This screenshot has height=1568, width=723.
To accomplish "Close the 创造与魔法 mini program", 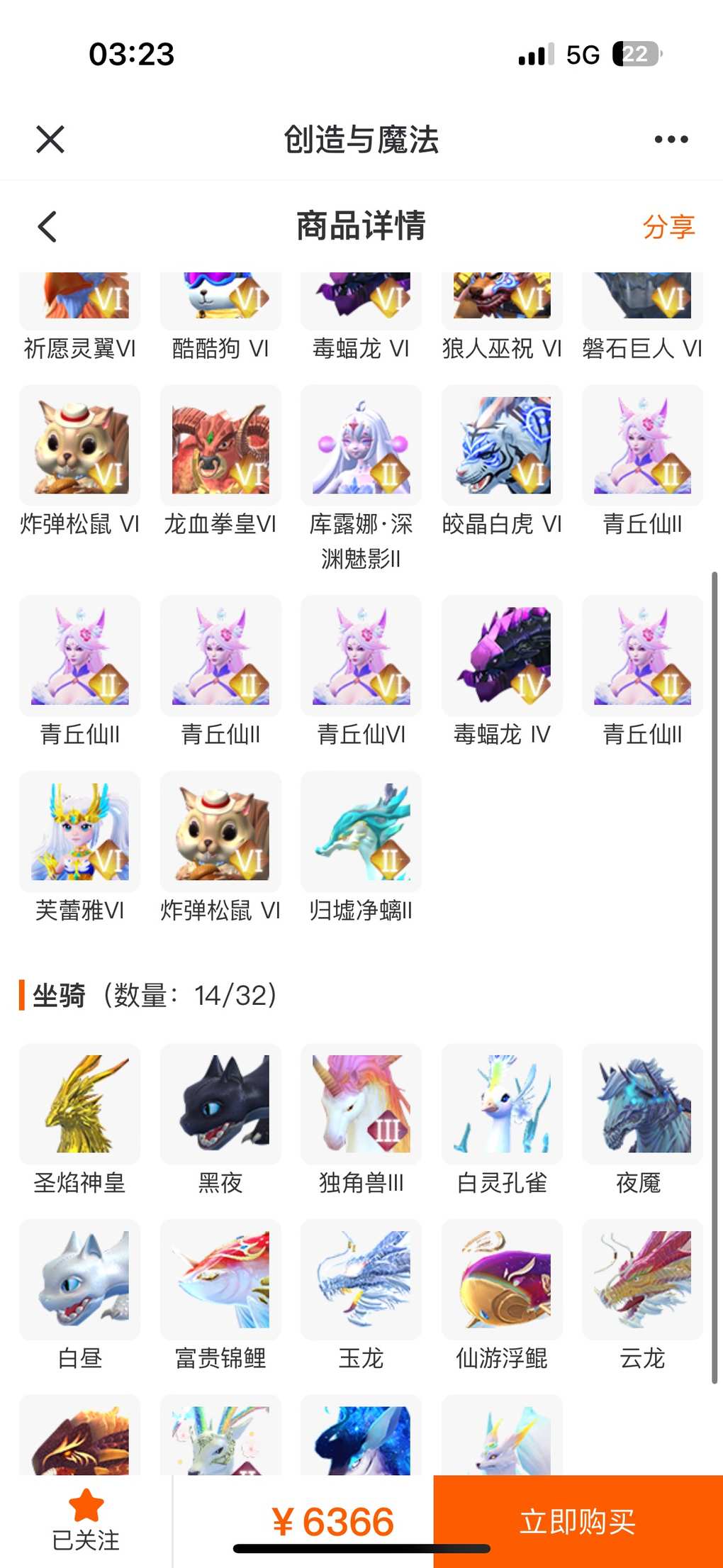I will (50, 139).
